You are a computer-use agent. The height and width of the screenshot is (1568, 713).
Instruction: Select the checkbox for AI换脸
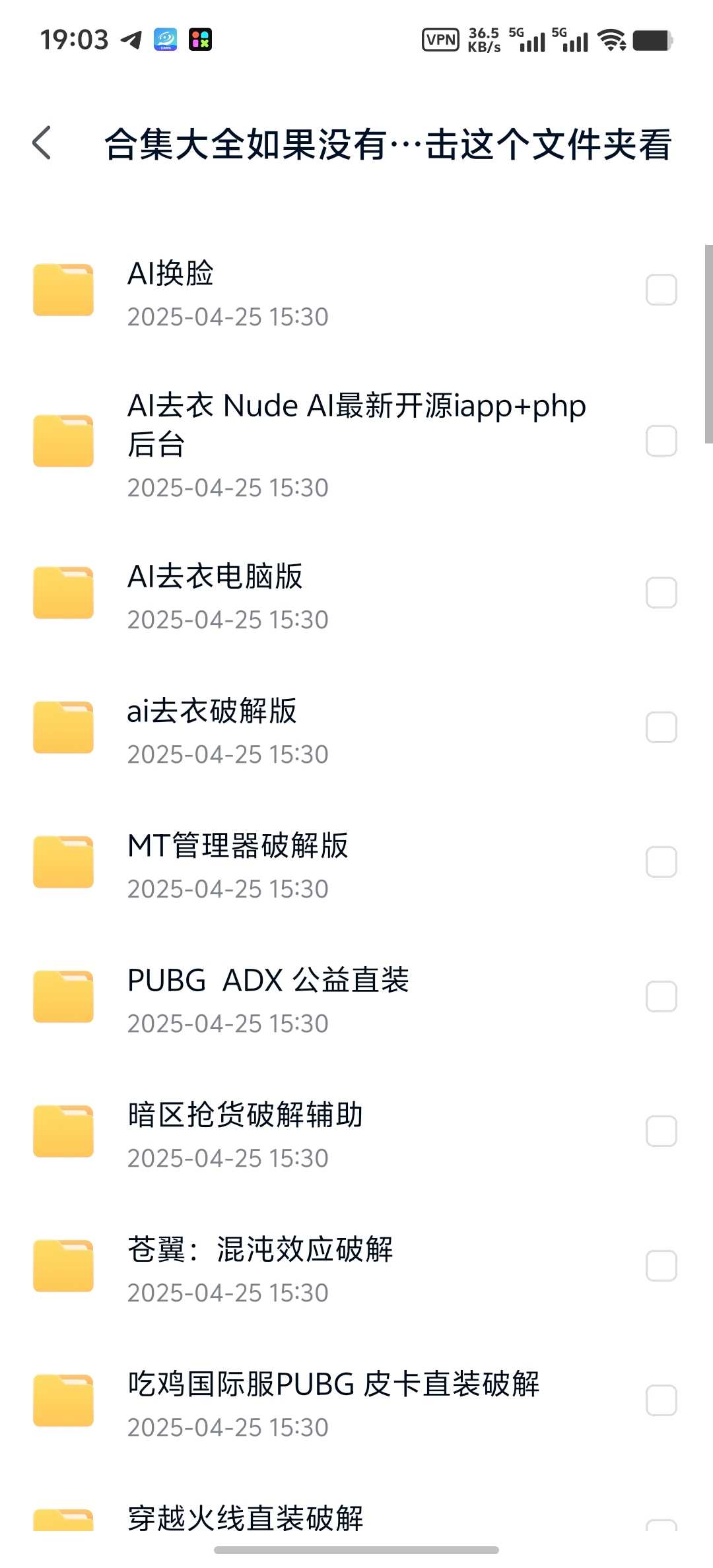pyautogui.click(x=661, y=290)
